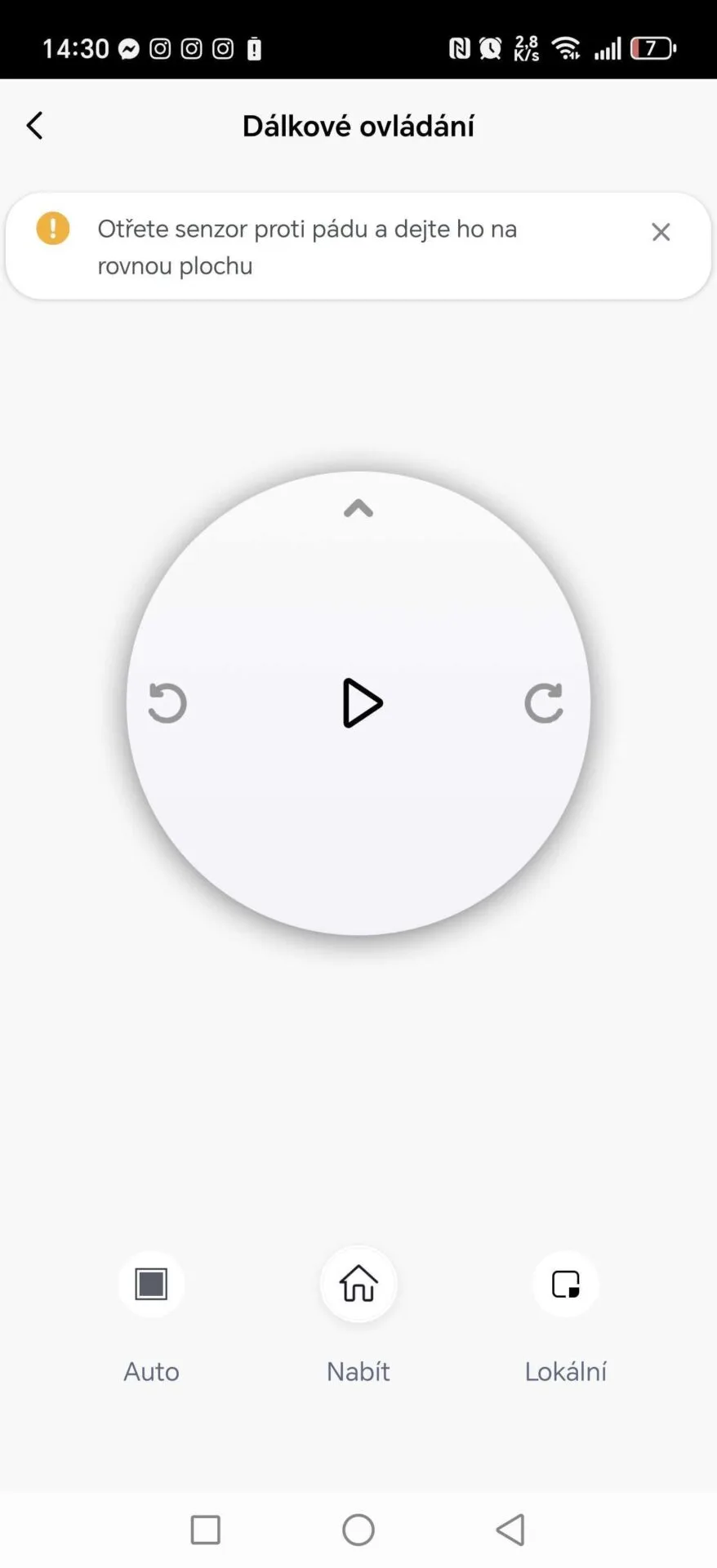Start cleaning with the center play button
Viewport: 717px width, 1568px height.
coord(362,703)
